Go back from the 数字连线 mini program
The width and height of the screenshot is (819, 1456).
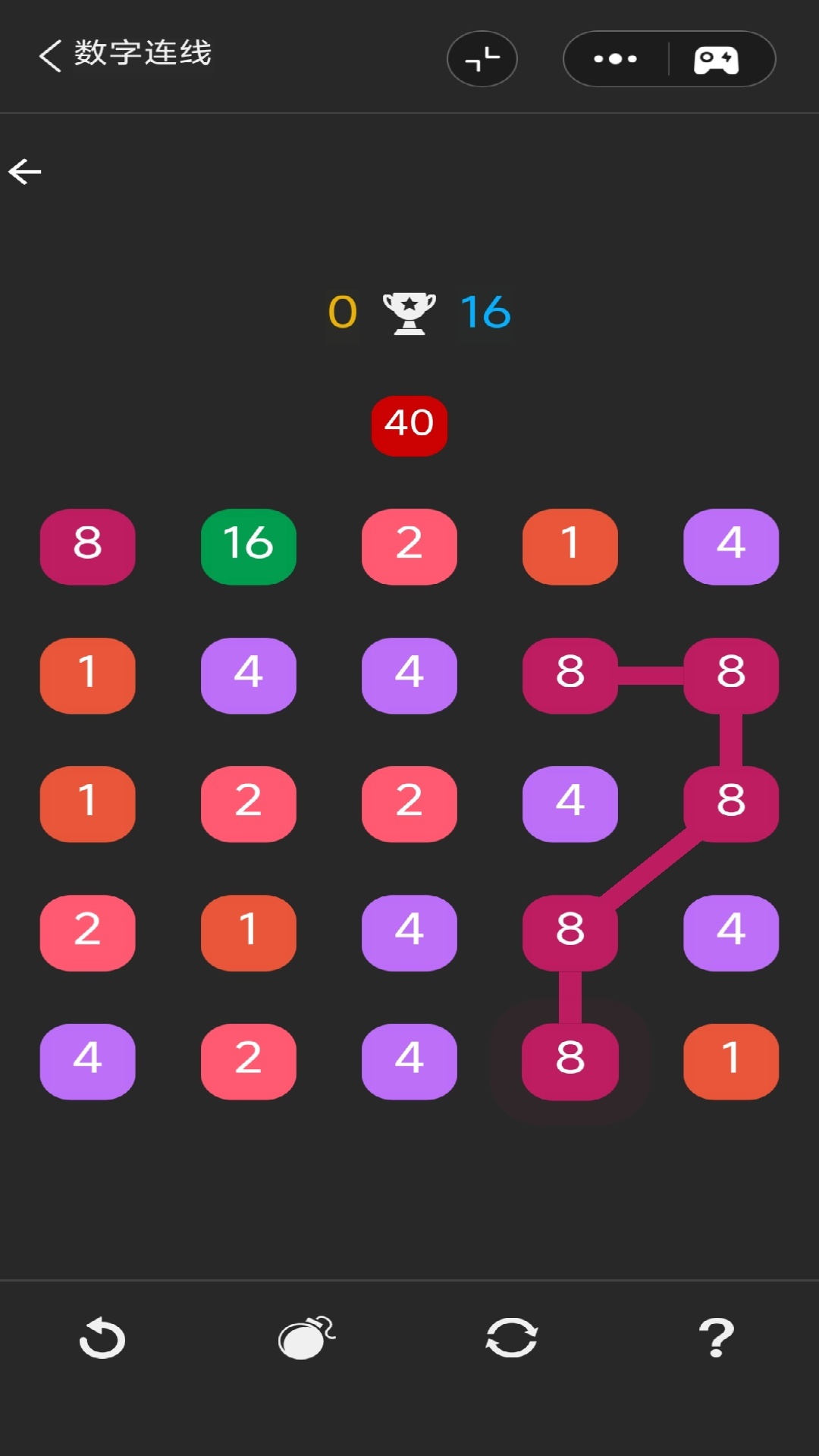[x=50, y=55]
